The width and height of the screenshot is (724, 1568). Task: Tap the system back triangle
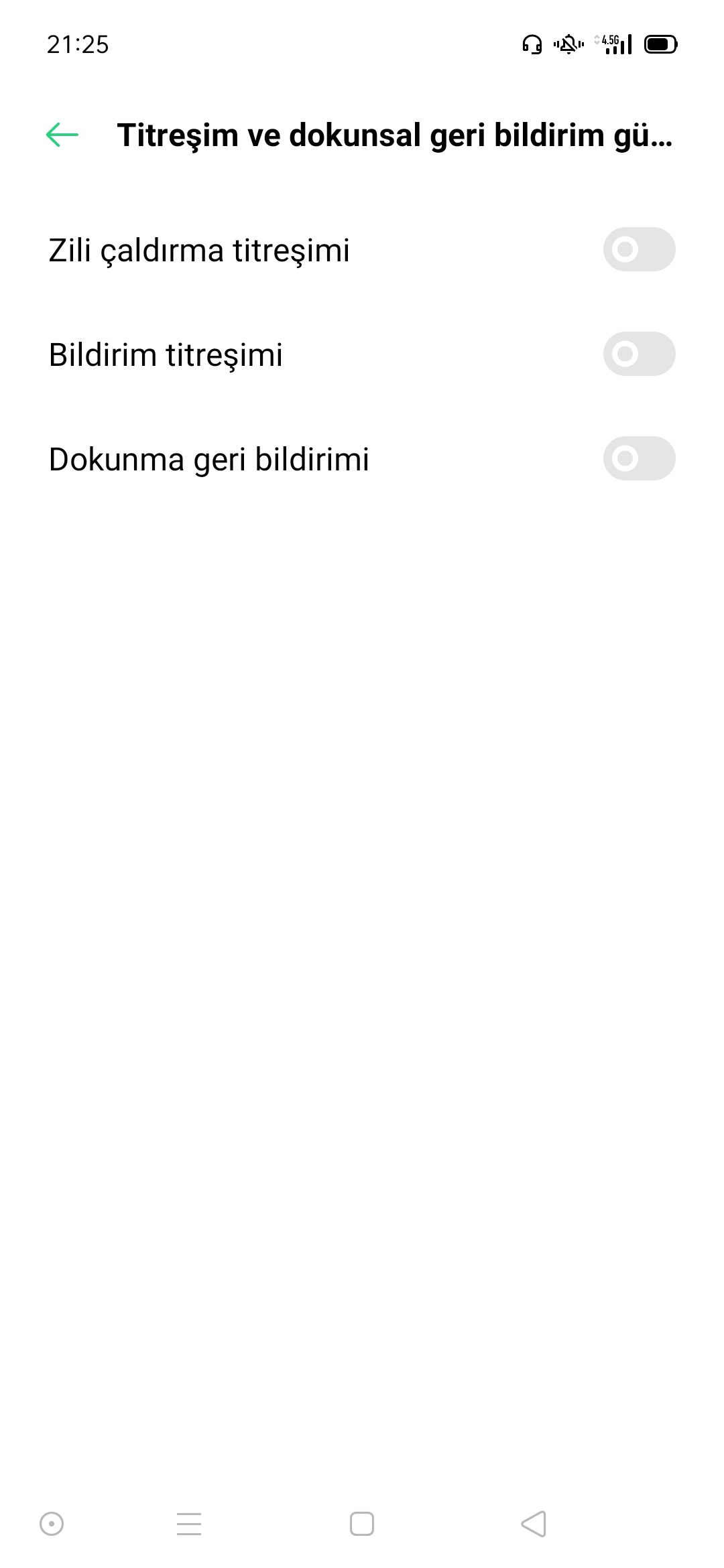[534, 1524]
